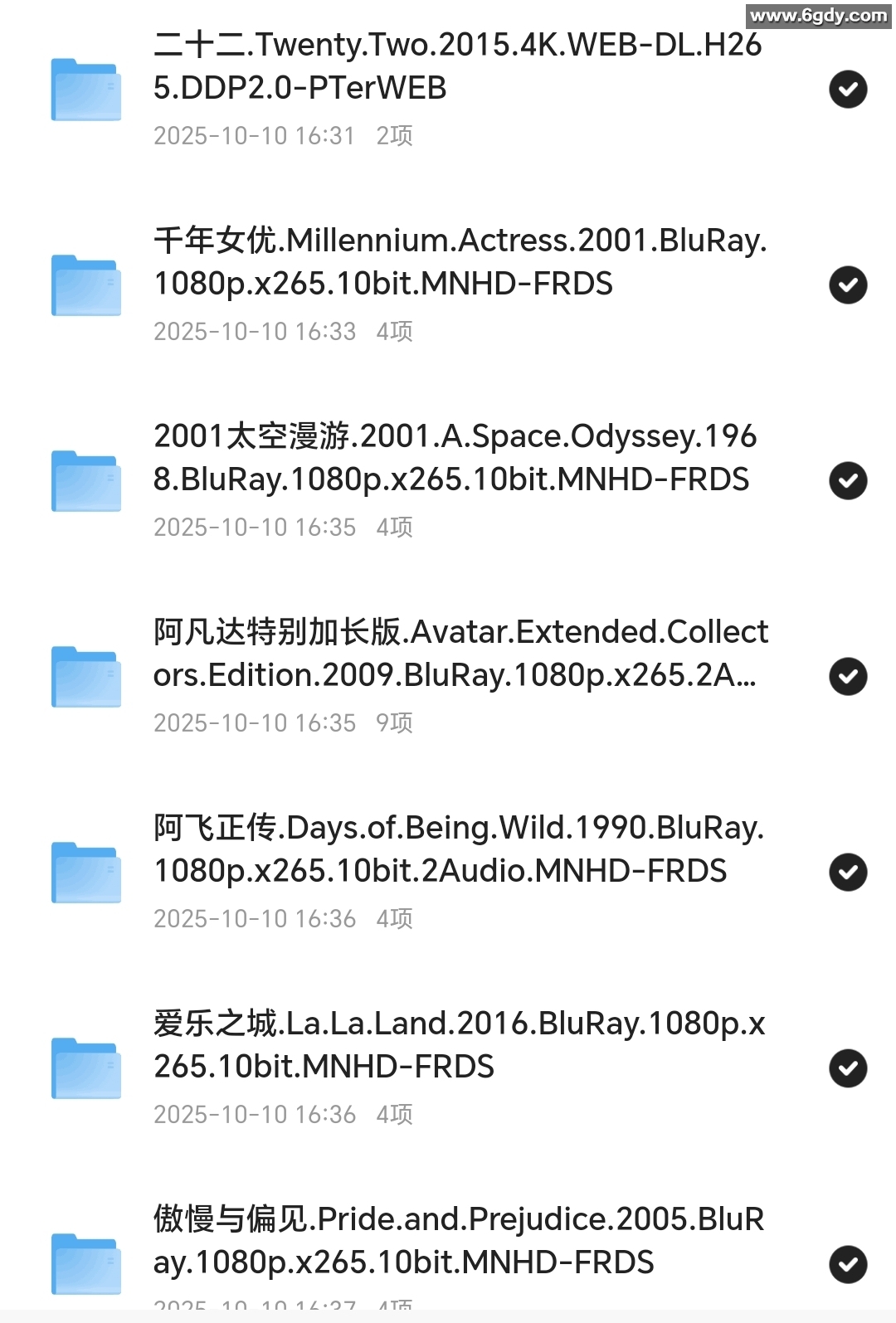Open the Millennium.Actress folder icon

tap(85, 285)
